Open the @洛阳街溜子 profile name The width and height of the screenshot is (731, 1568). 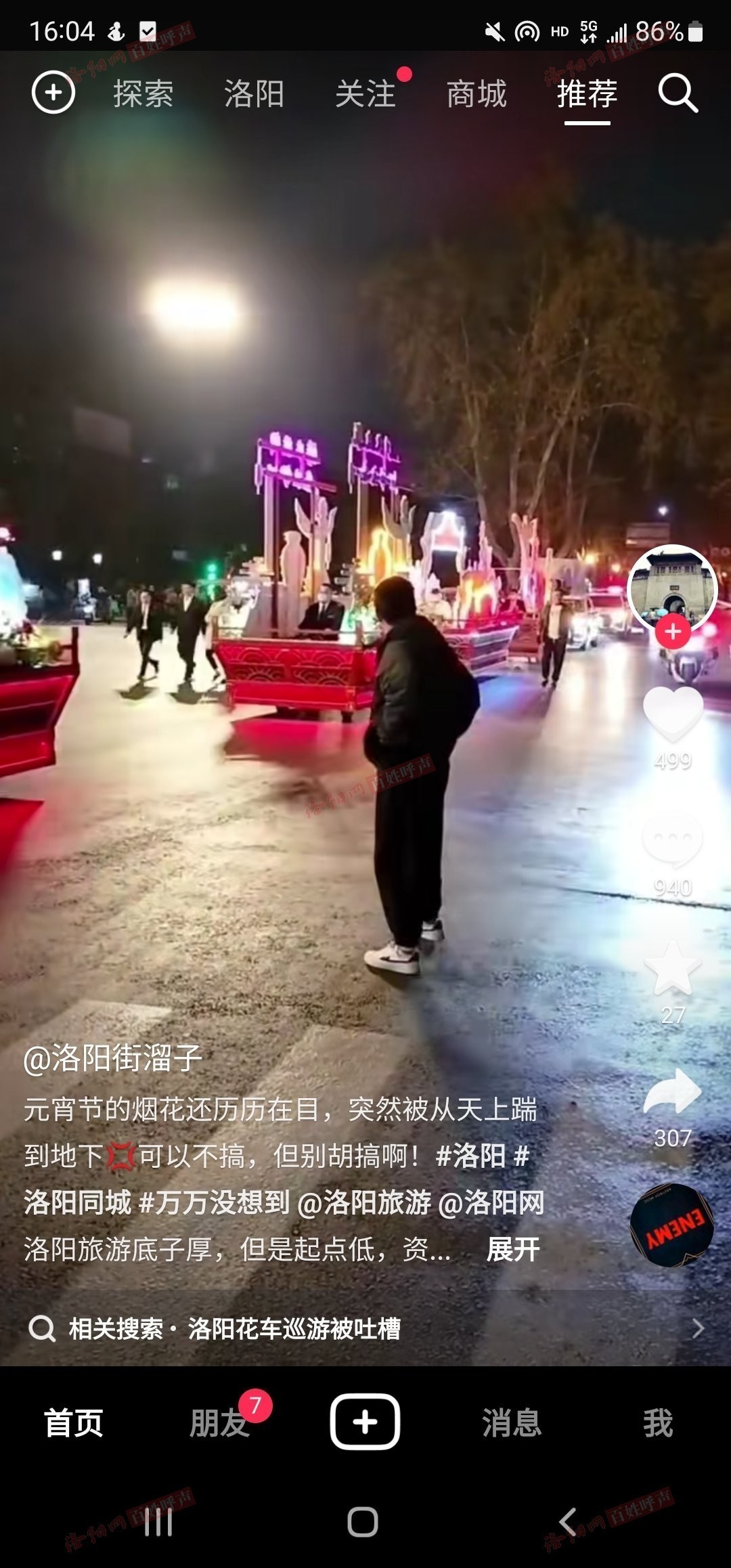113,1058
